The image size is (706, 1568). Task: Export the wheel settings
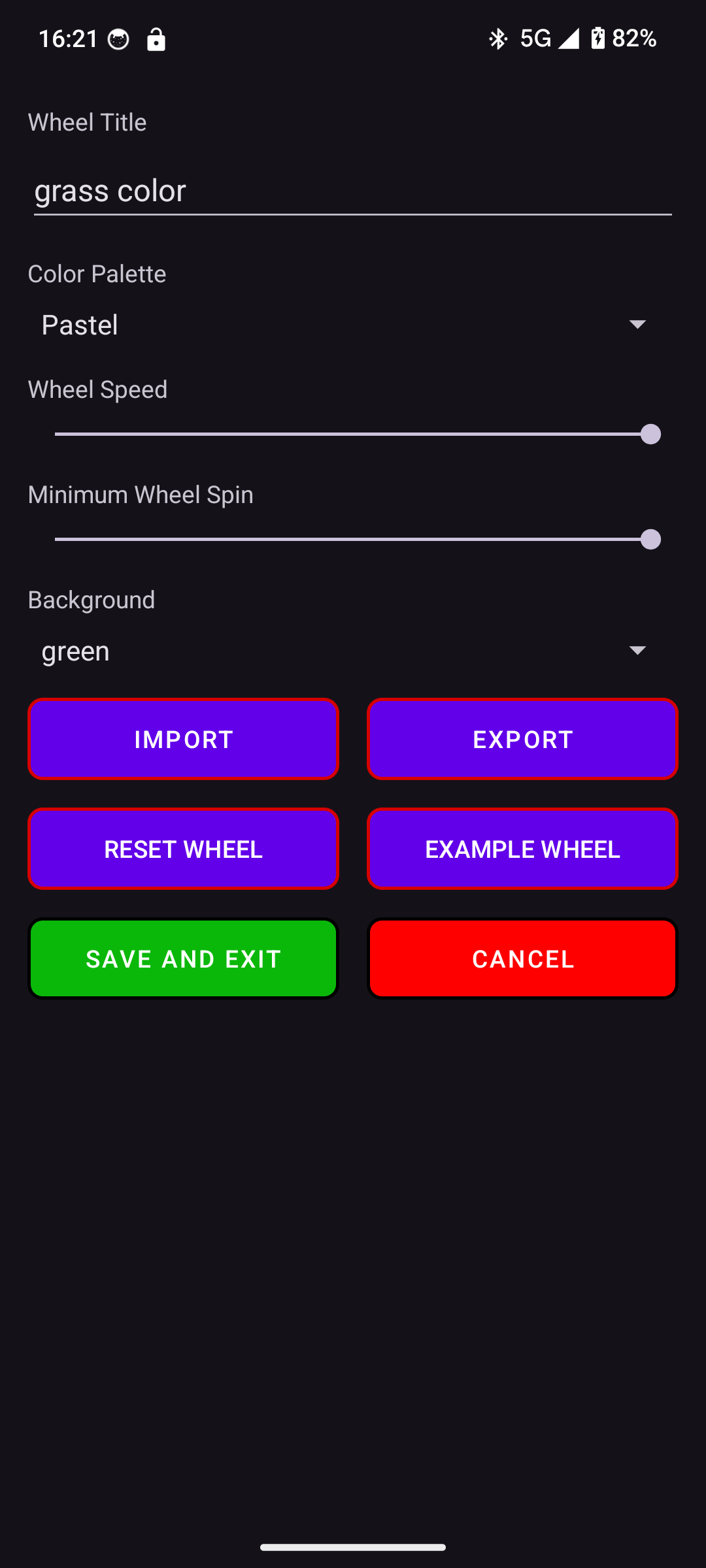pos(522,739)
